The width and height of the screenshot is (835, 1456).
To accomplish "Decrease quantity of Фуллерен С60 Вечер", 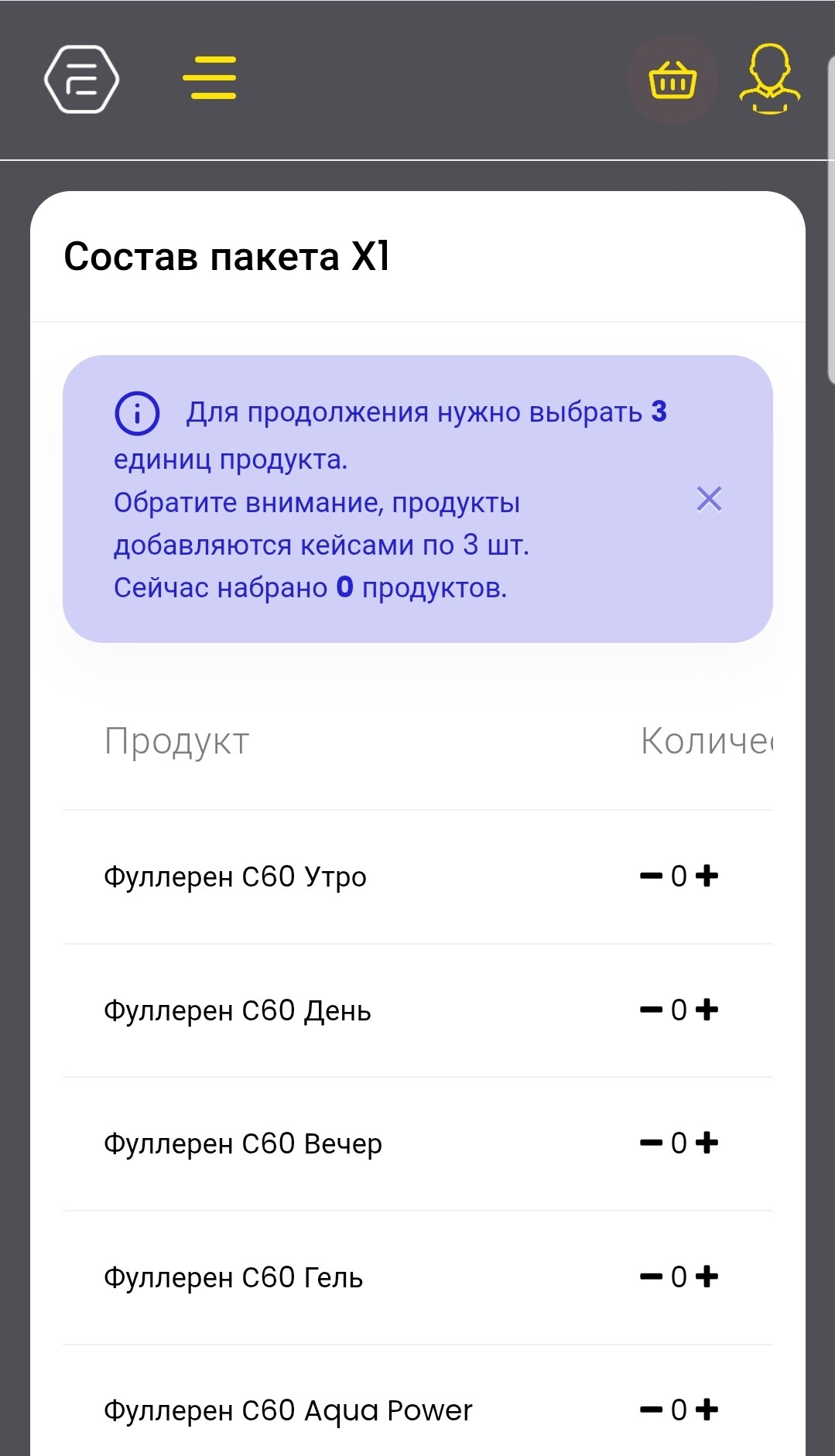I will pos(652,1143).
